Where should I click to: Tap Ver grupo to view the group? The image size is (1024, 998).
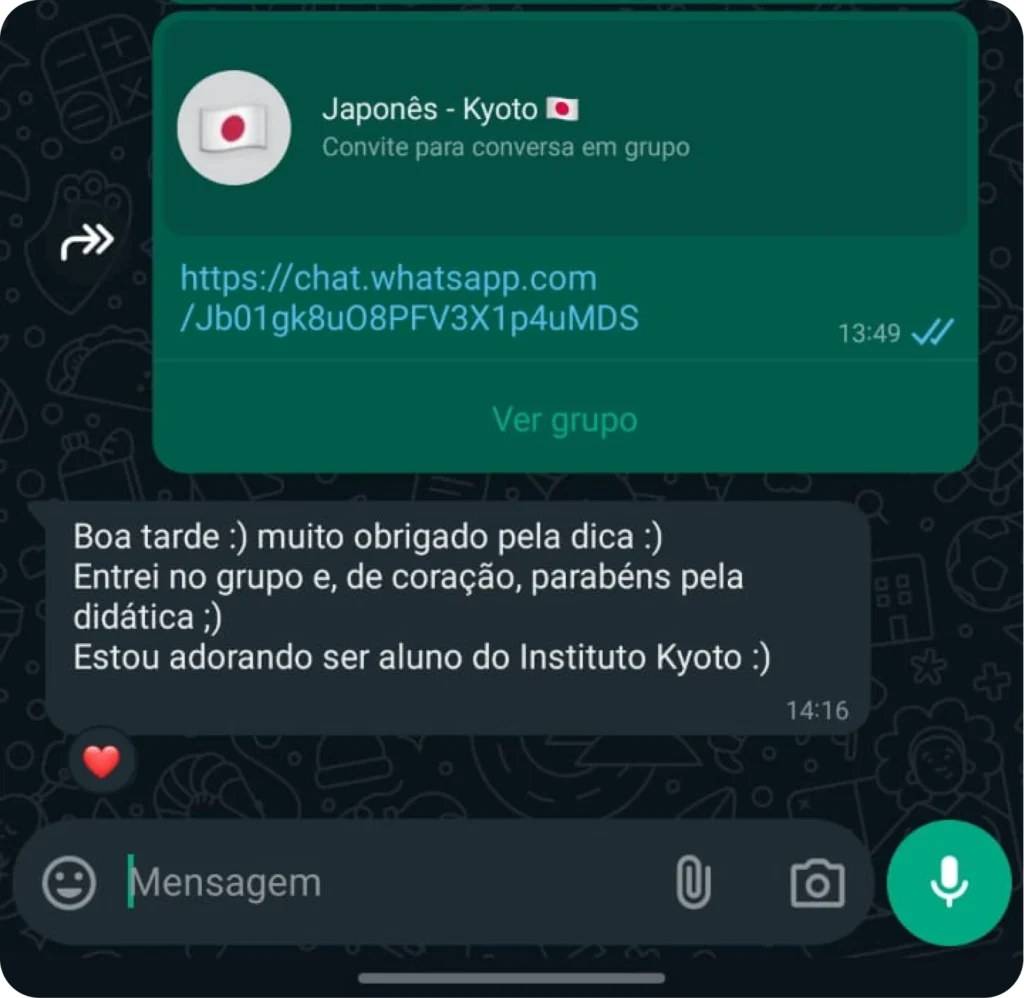pos(564,420)
